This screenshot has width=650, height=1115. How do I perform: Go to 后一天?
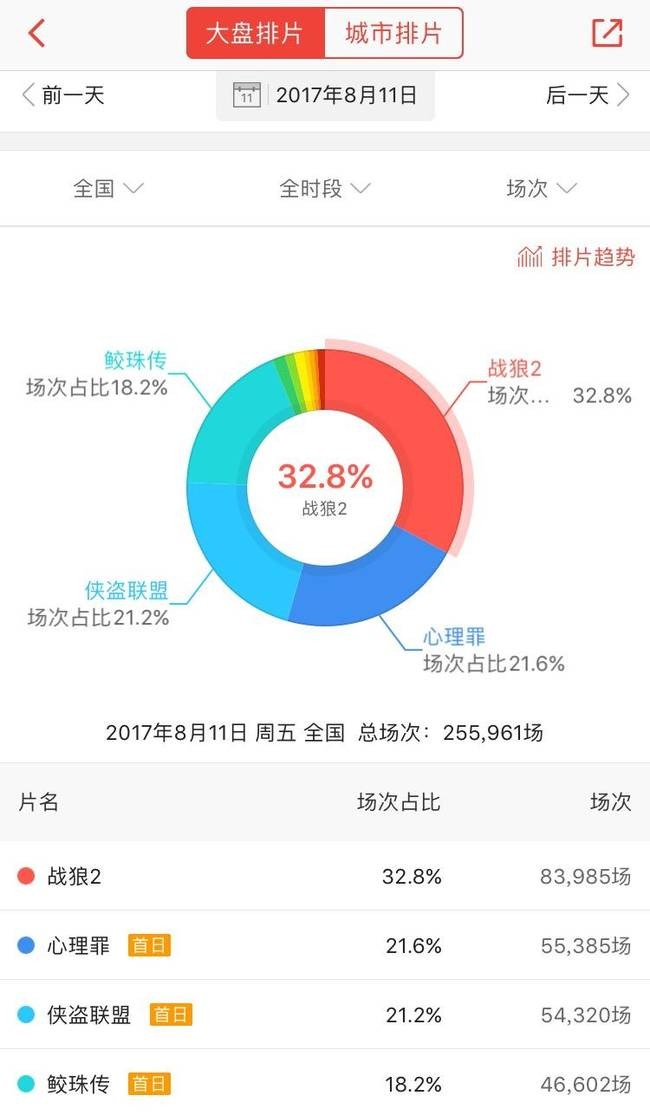pyautogui.click(x=587, y=96)
